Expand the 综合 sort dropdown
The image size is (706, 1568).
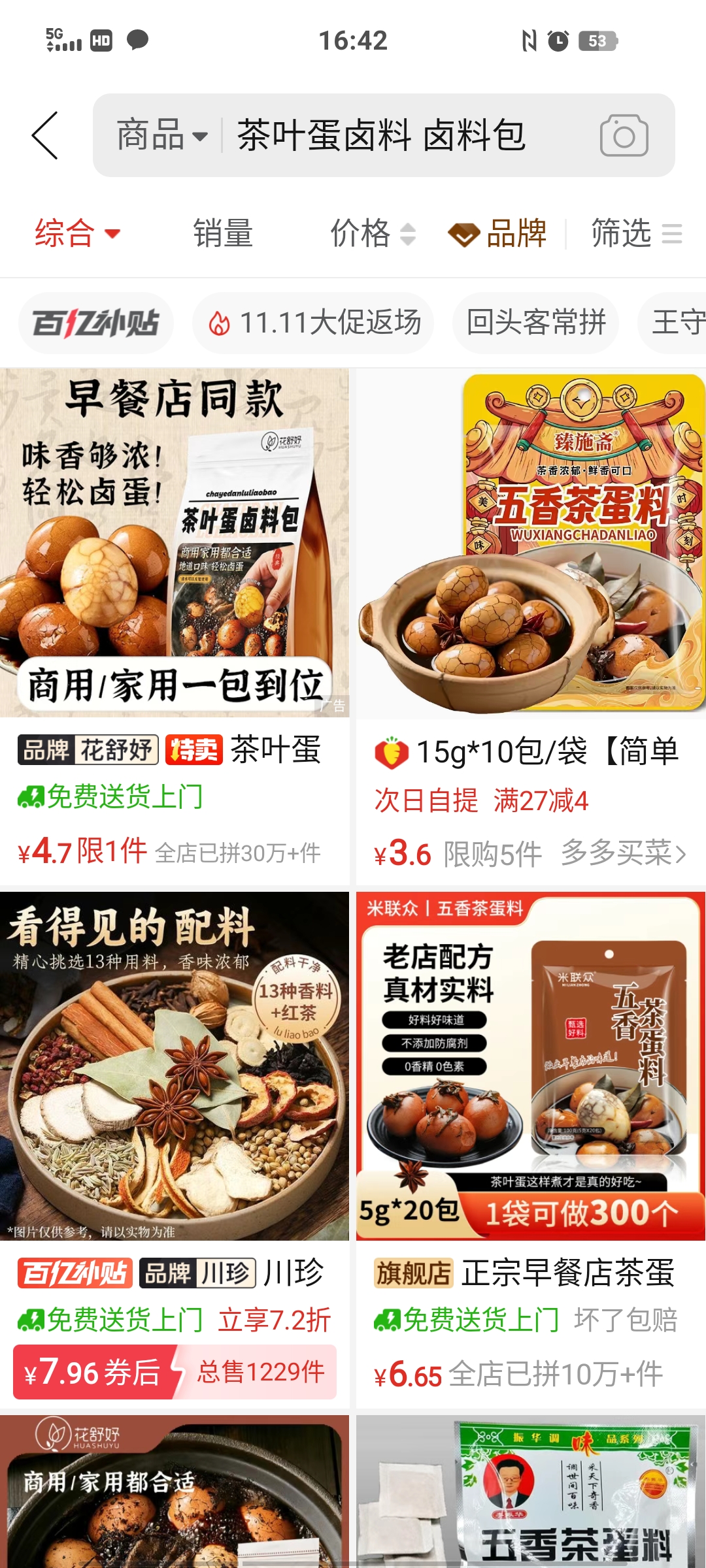77,233
